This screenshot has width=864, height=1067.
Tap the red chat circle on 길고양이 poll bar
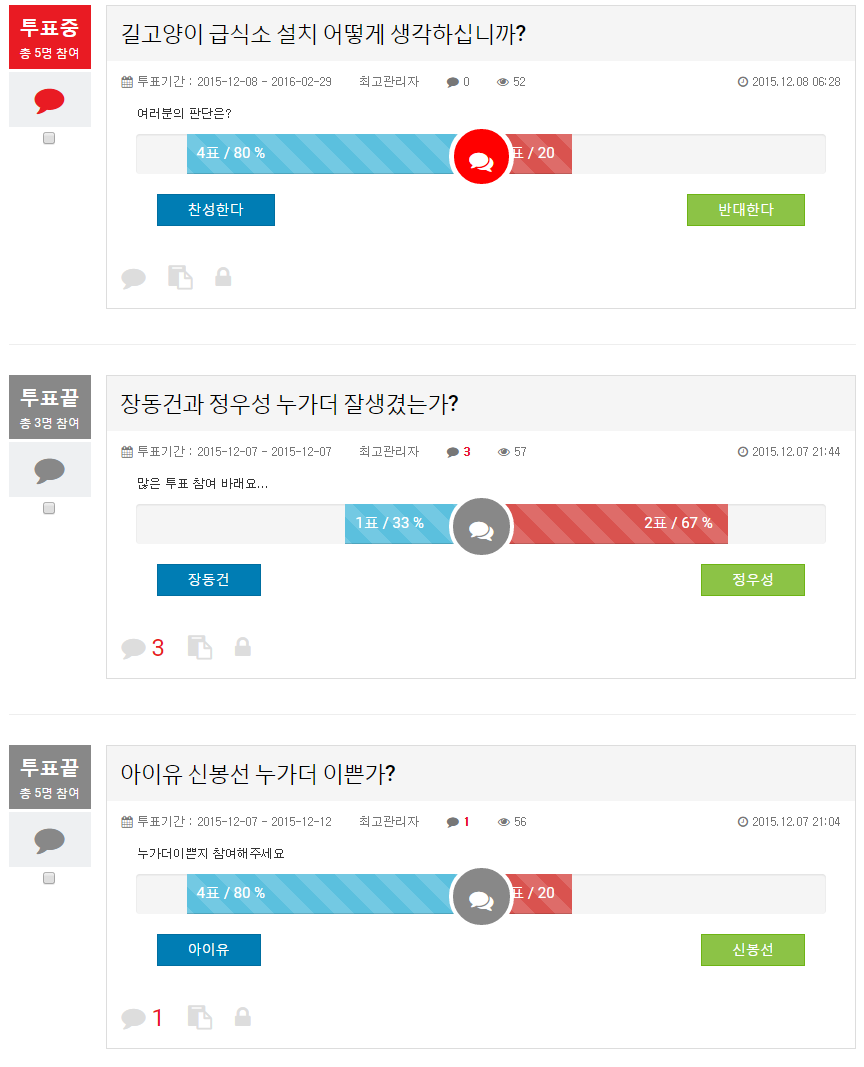point(481,157)
